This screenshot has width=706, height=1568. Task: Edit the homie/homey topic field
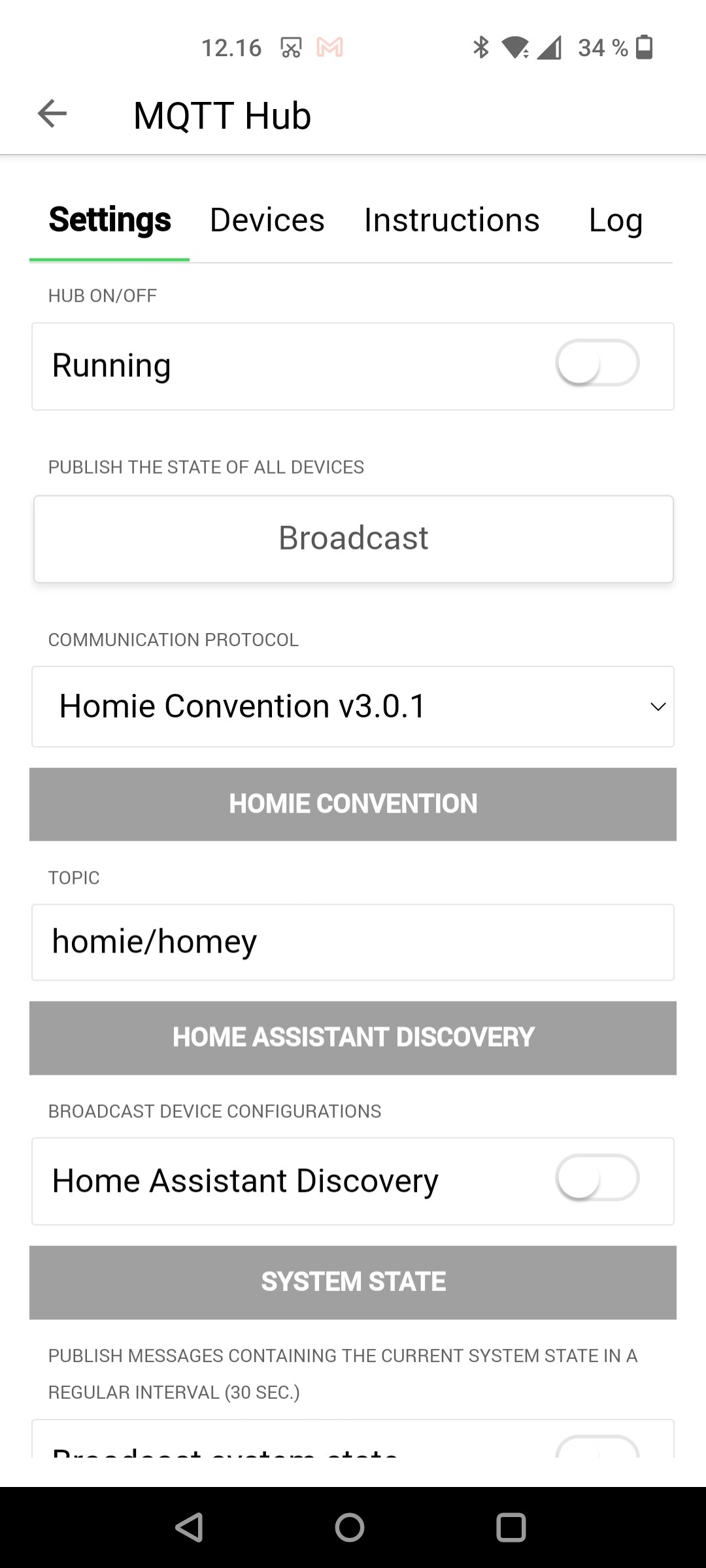click(353, 942)
